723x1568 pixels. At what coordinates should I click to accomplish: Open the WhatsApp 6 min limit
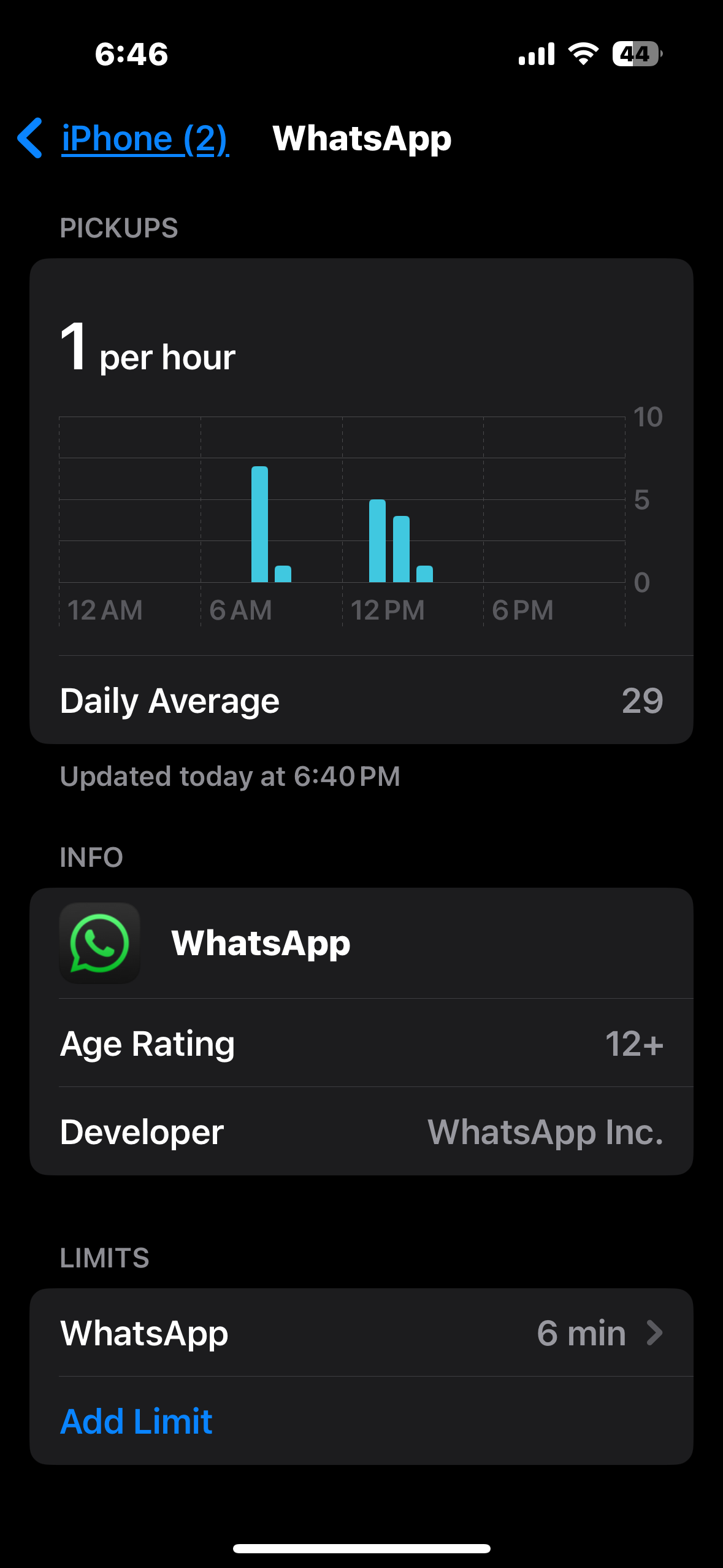pos(361,1333)
